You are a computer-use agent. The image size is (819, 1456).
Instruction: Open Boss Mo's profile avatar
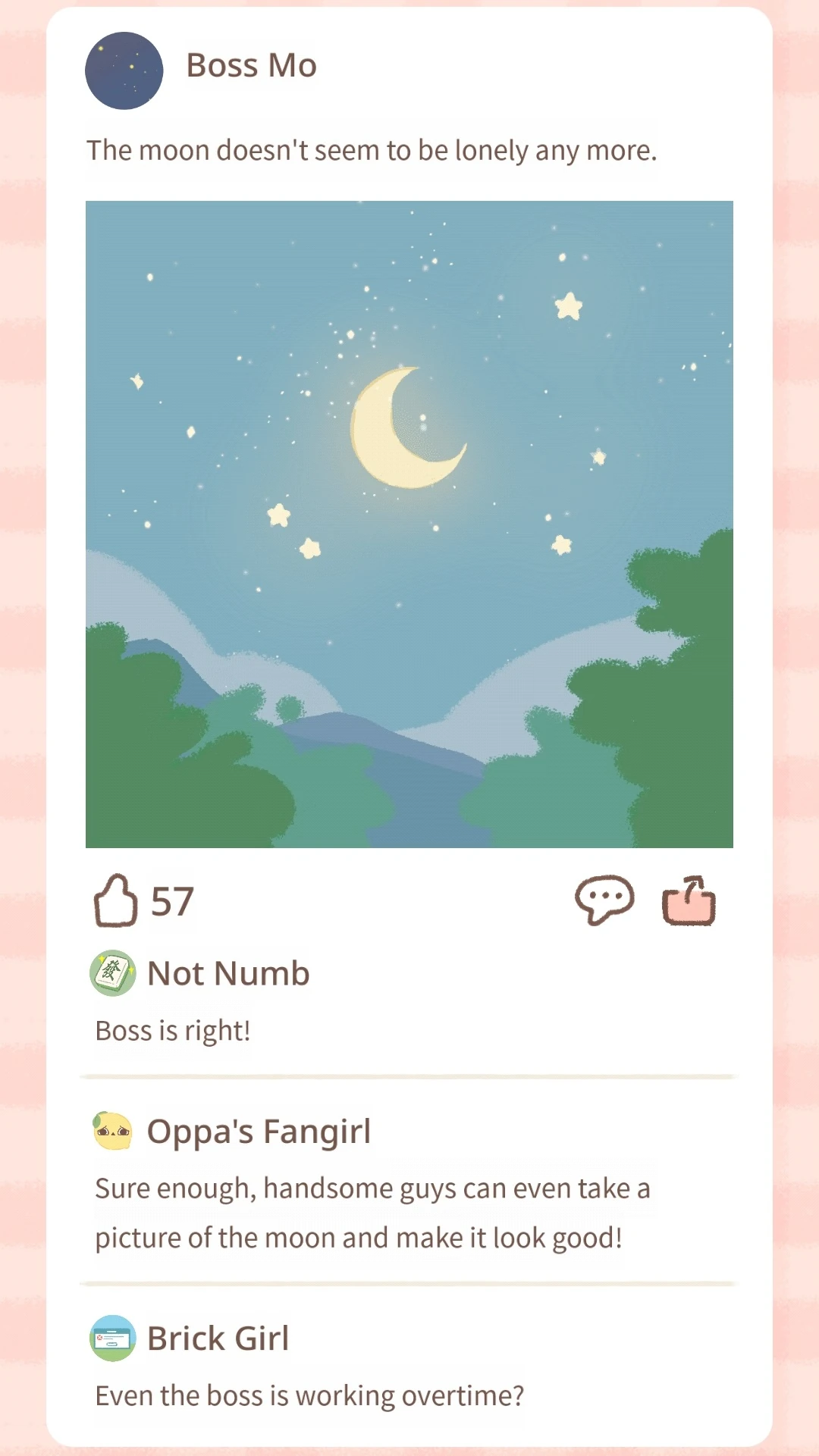124,70
